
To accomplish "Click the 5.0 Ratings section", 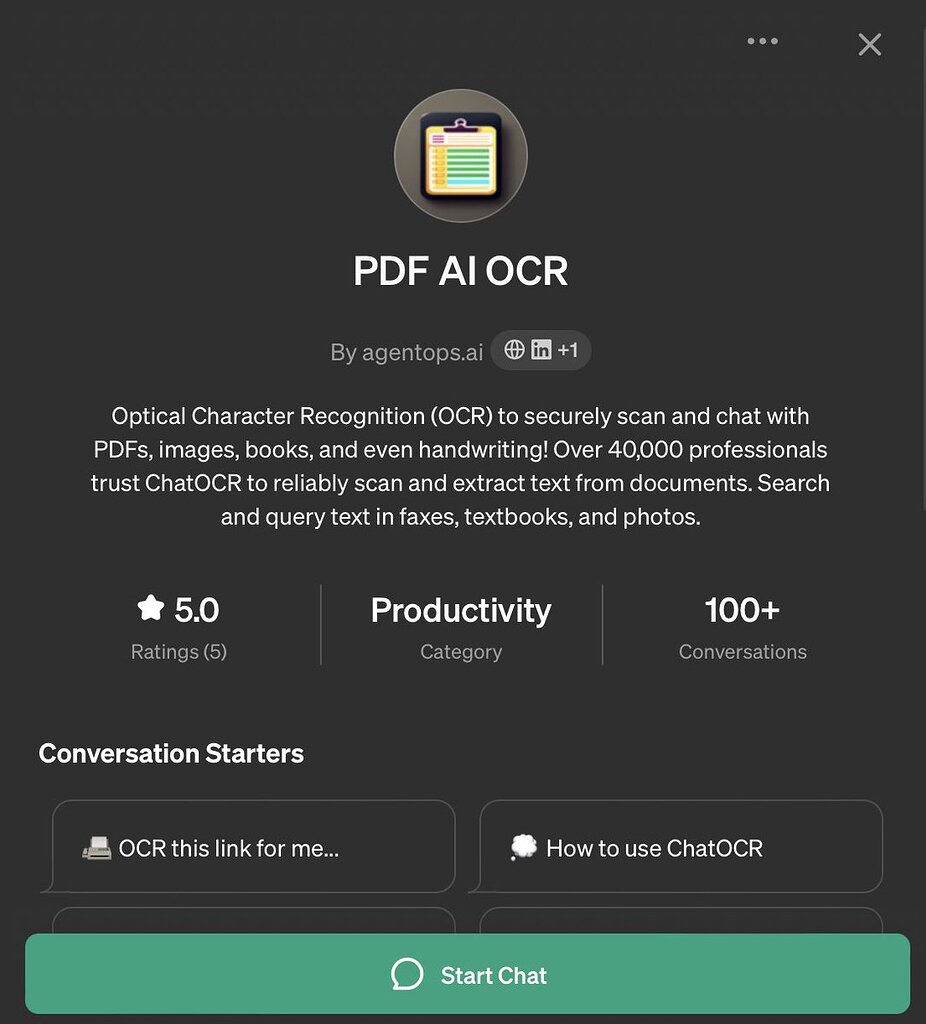I will pyautogui.click(x=178, y=625).
